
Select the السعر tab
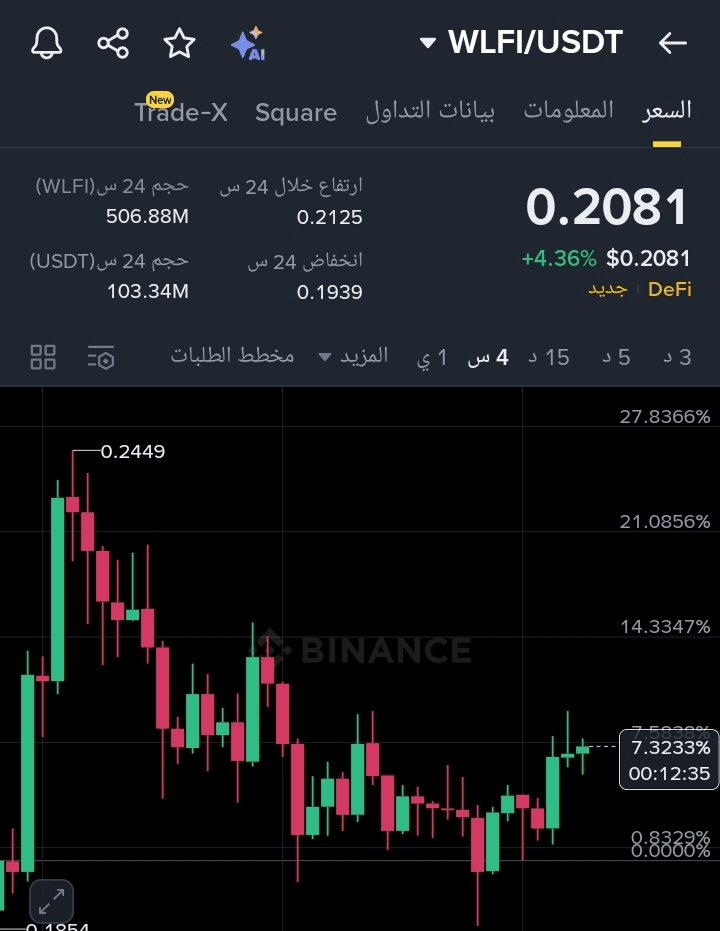[x=667, y=111]
